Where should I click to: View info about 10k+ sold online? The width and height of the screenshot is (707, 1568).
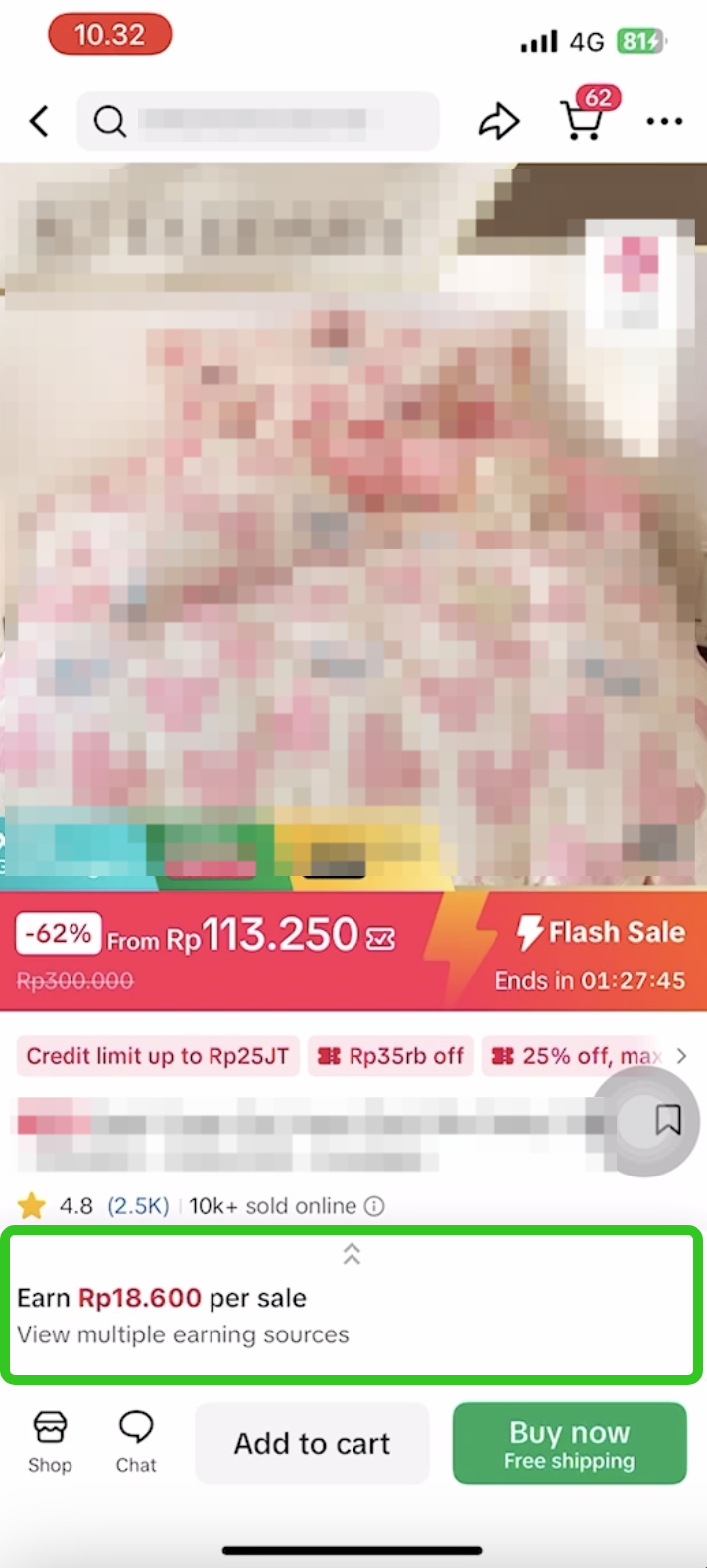click(374, 1206)
